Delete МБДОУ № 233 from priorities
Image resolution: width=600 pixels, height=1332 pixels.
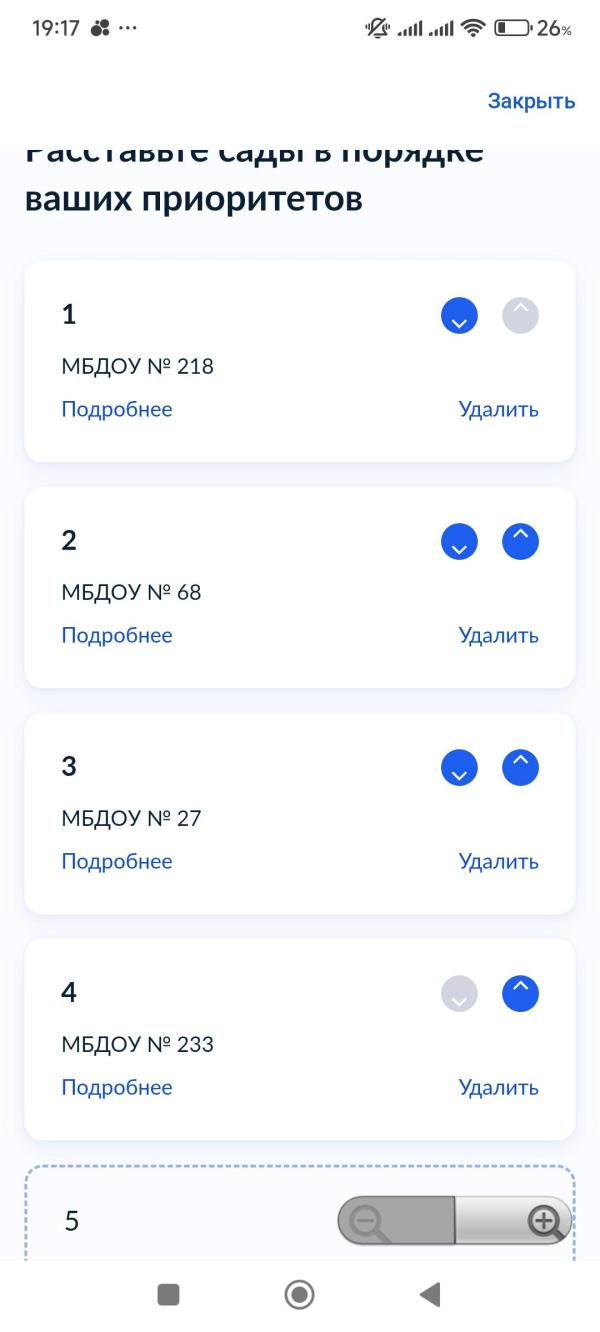pos(498,1087)
